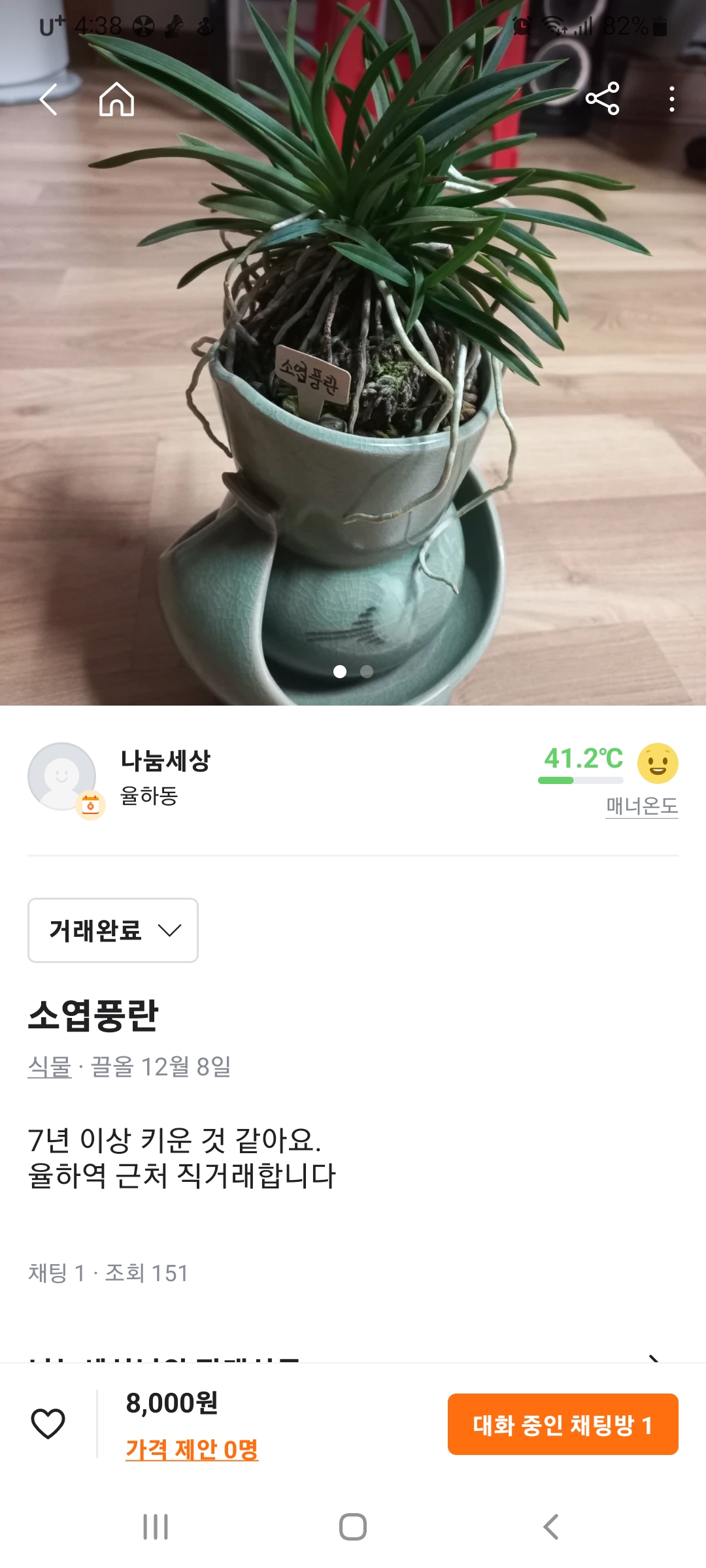Screen dimensions: 706x1568
Task: Open 대화 중인 채팅방 1 button
Action: [563, 1425]
